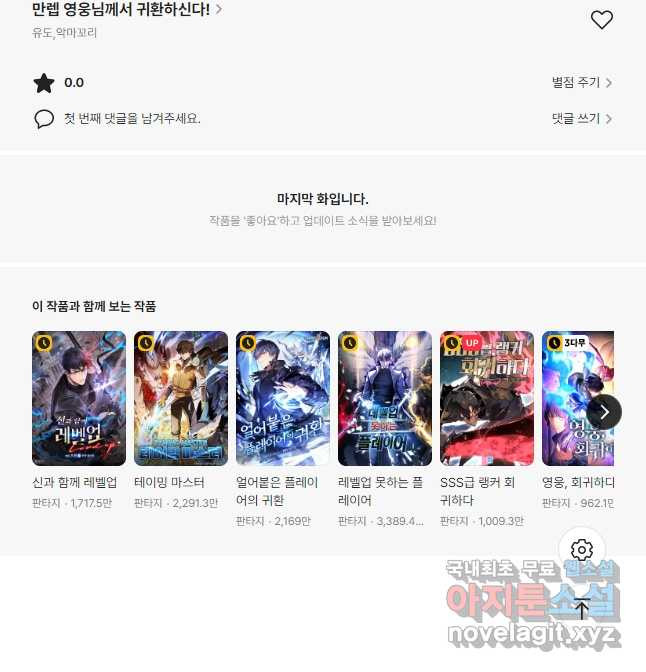Tap 댓글 쓰기 to write a comment
646x672 pixels.
[581, 118]
